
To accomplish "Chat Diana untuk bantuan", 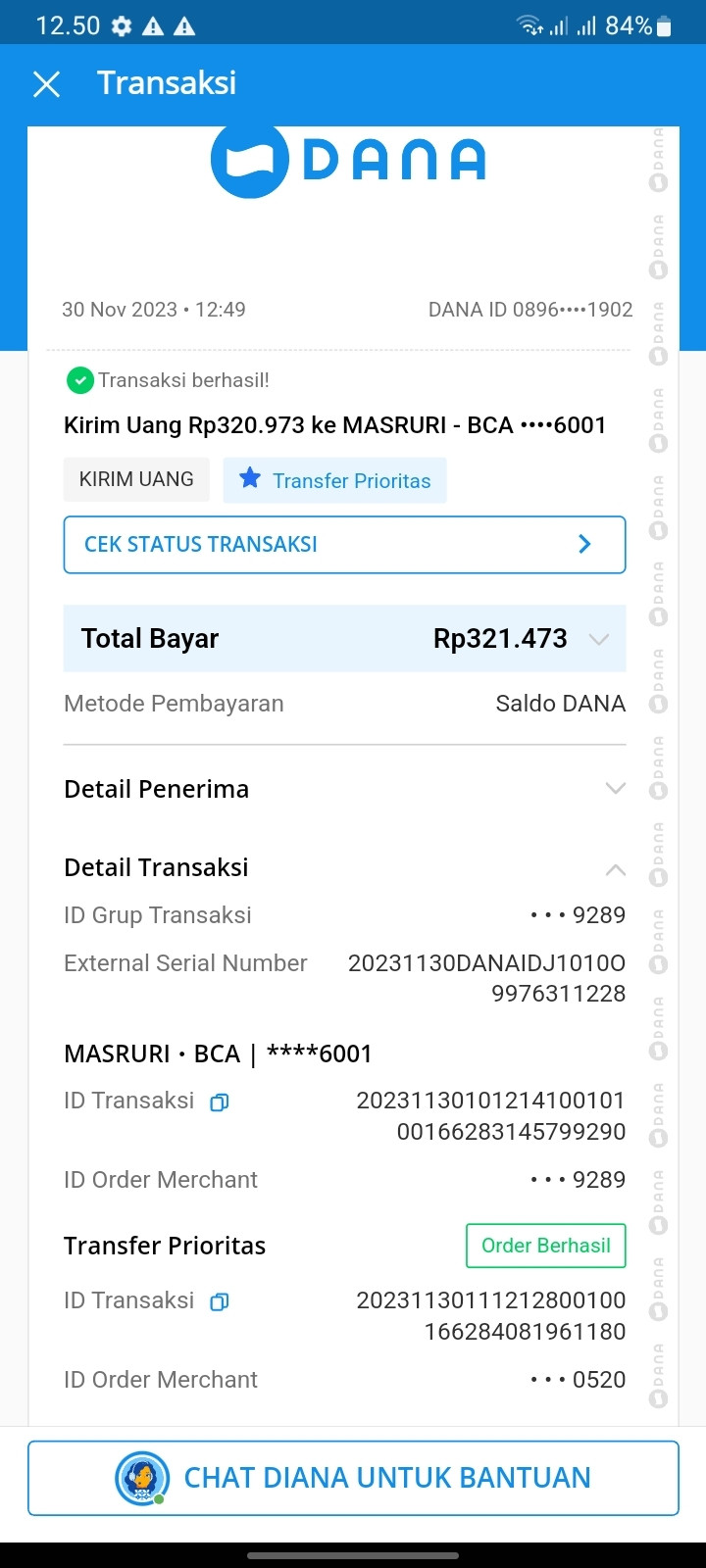I will [x=353, y=1478].
